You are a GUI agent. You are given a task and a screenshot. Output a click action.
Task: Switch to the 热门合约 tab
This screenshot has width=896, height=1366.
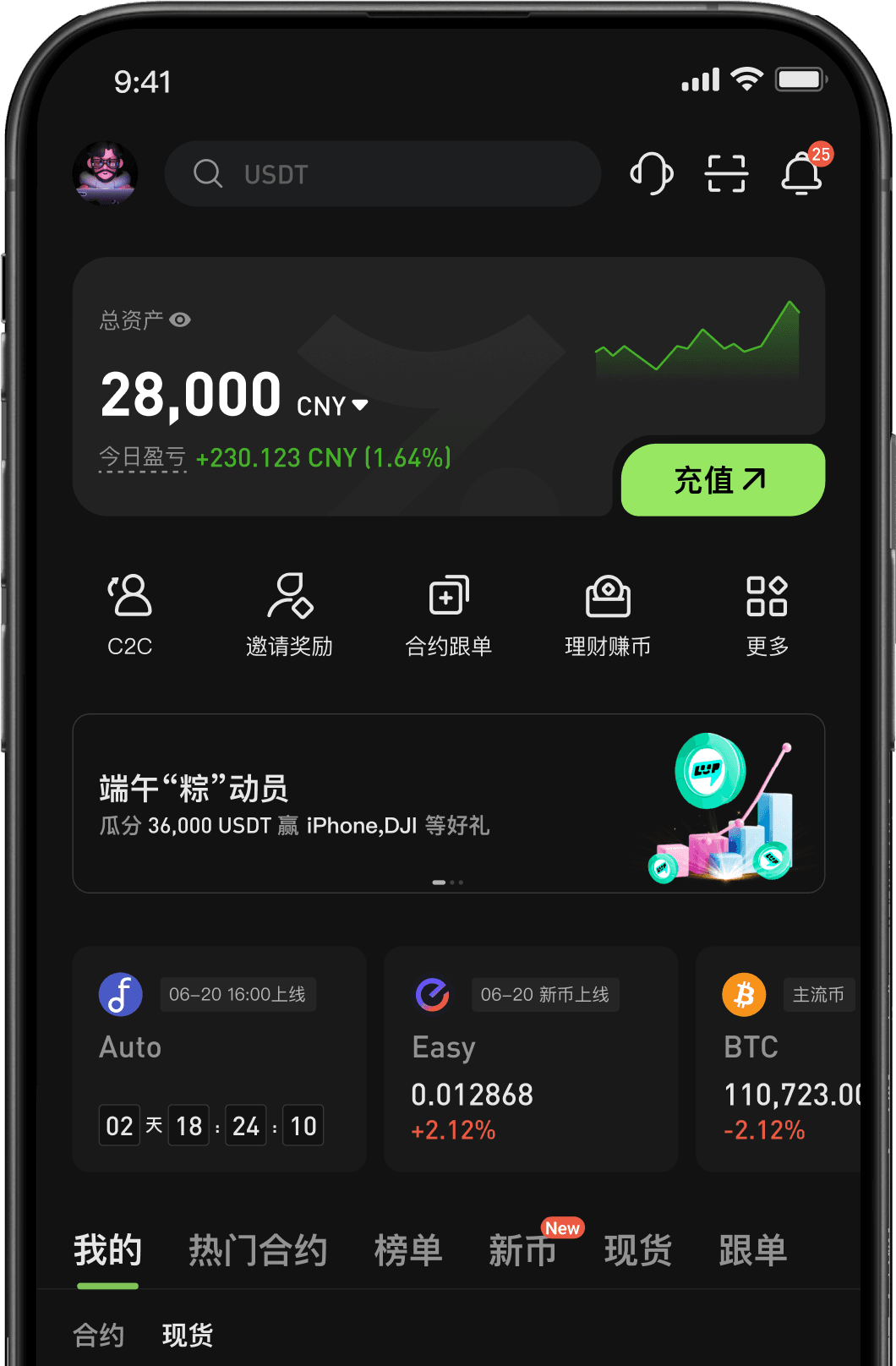(258, 1250)
